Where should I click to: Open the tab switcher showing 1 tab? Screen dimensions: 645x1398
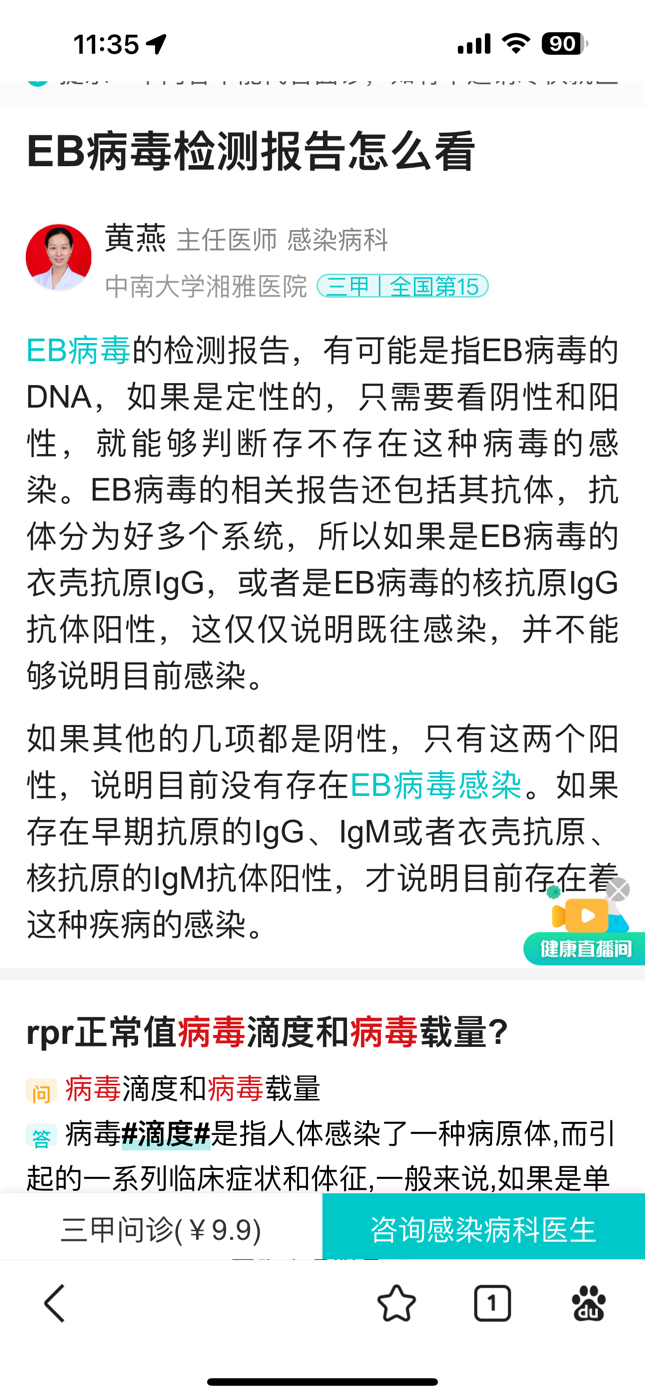tap(492, 1303)
